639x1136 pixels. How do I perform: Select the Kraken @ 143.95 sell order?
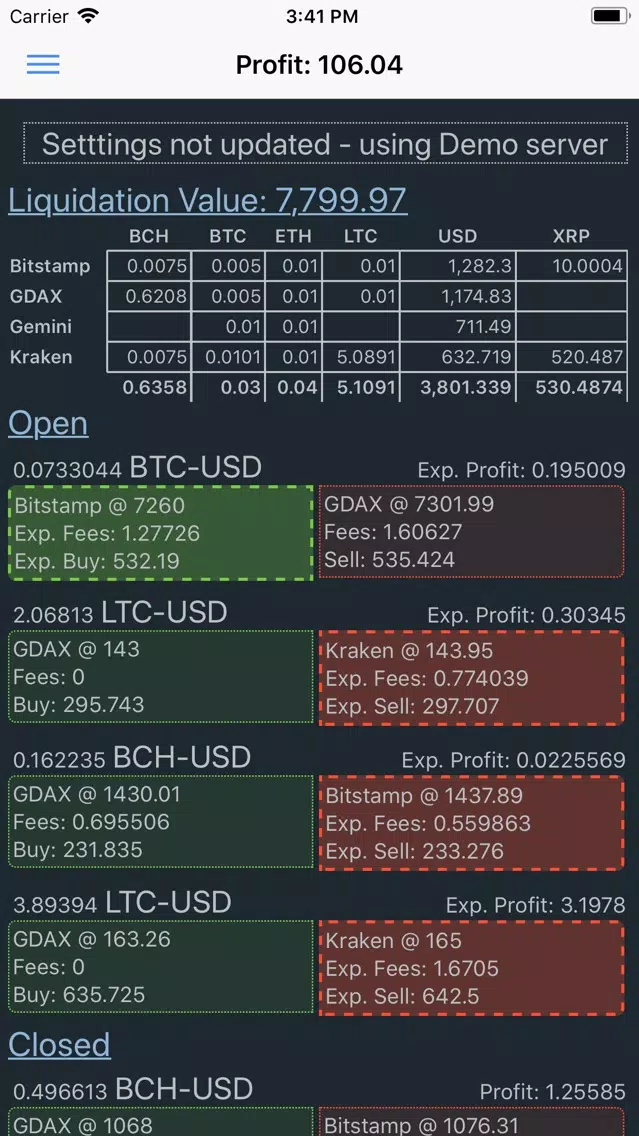coord(471,677)
